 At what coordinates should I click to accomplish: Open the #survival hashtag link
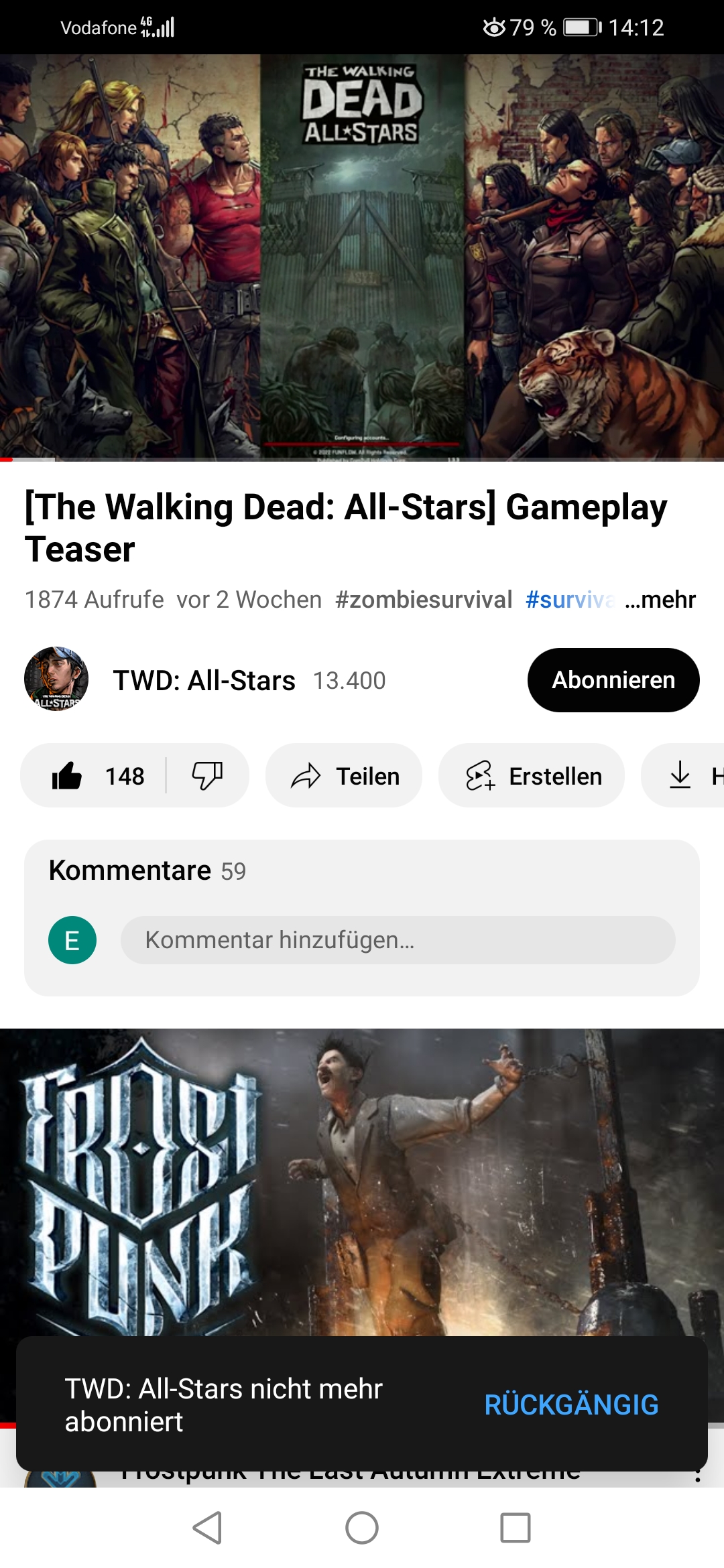570,599
